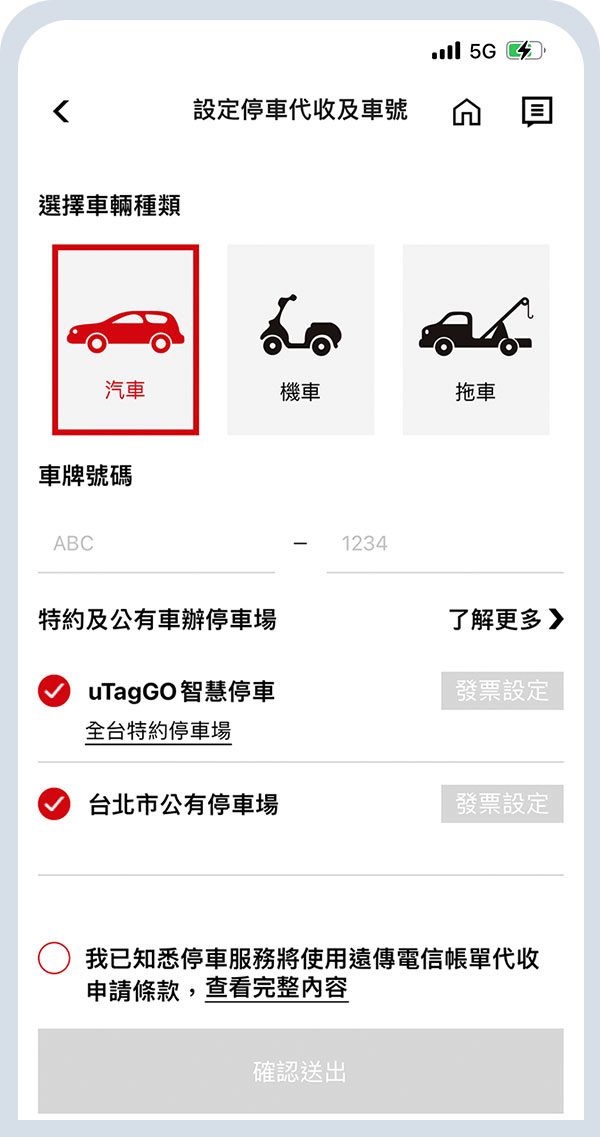Agree to the parking service terms
Screen dimensions: 600x1137
coord(54,959)
